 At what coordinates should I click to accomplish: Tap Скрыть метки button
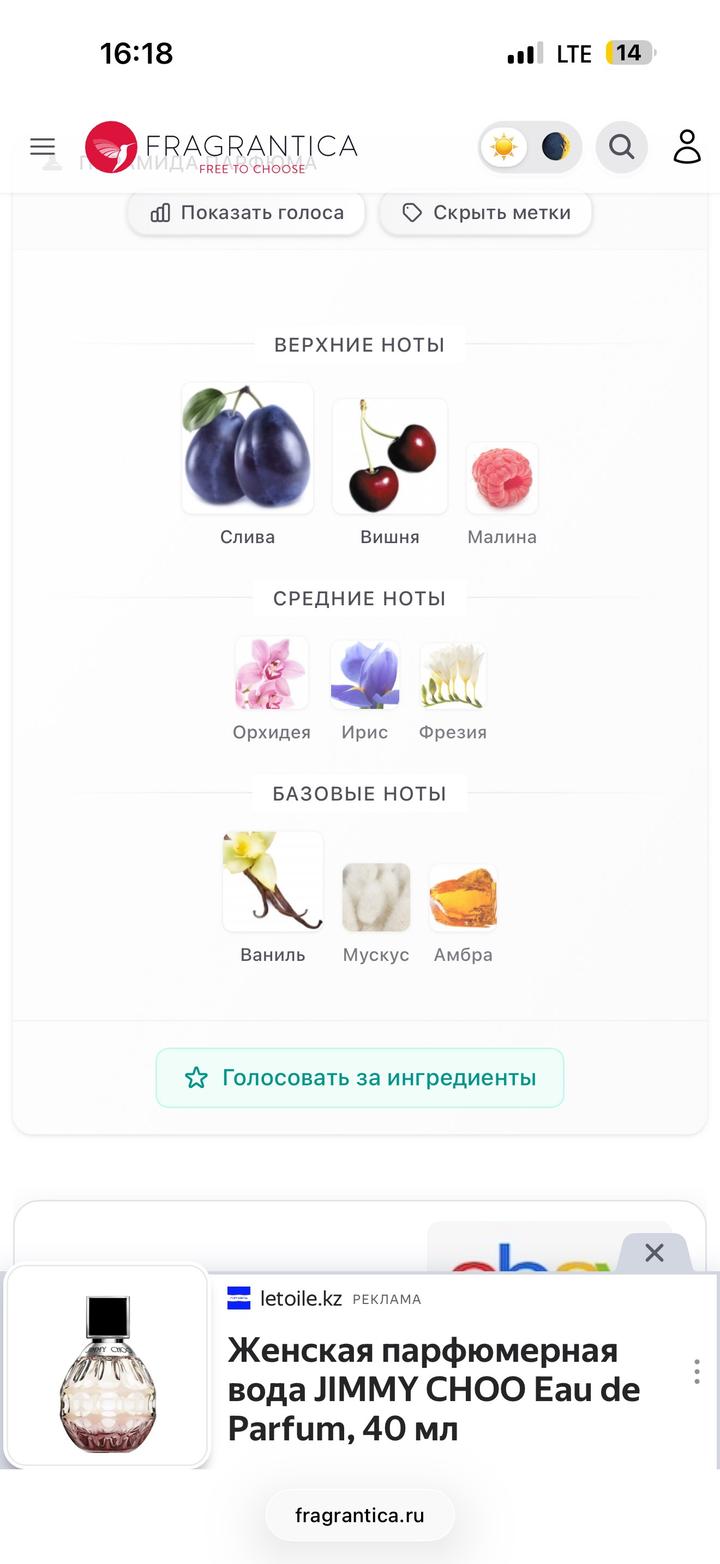tap(486, 213)
